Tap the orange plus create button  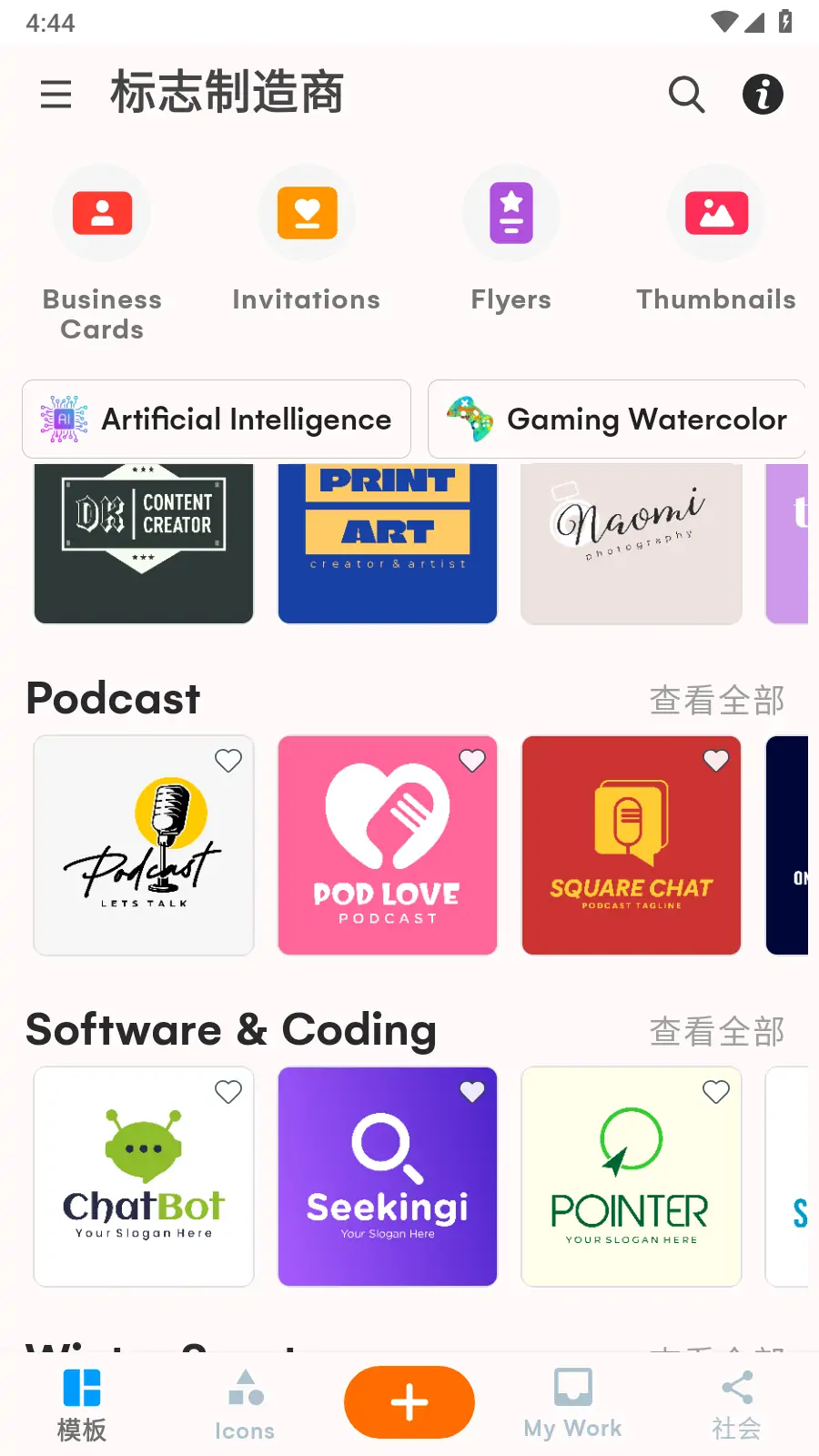point(409,1401)
